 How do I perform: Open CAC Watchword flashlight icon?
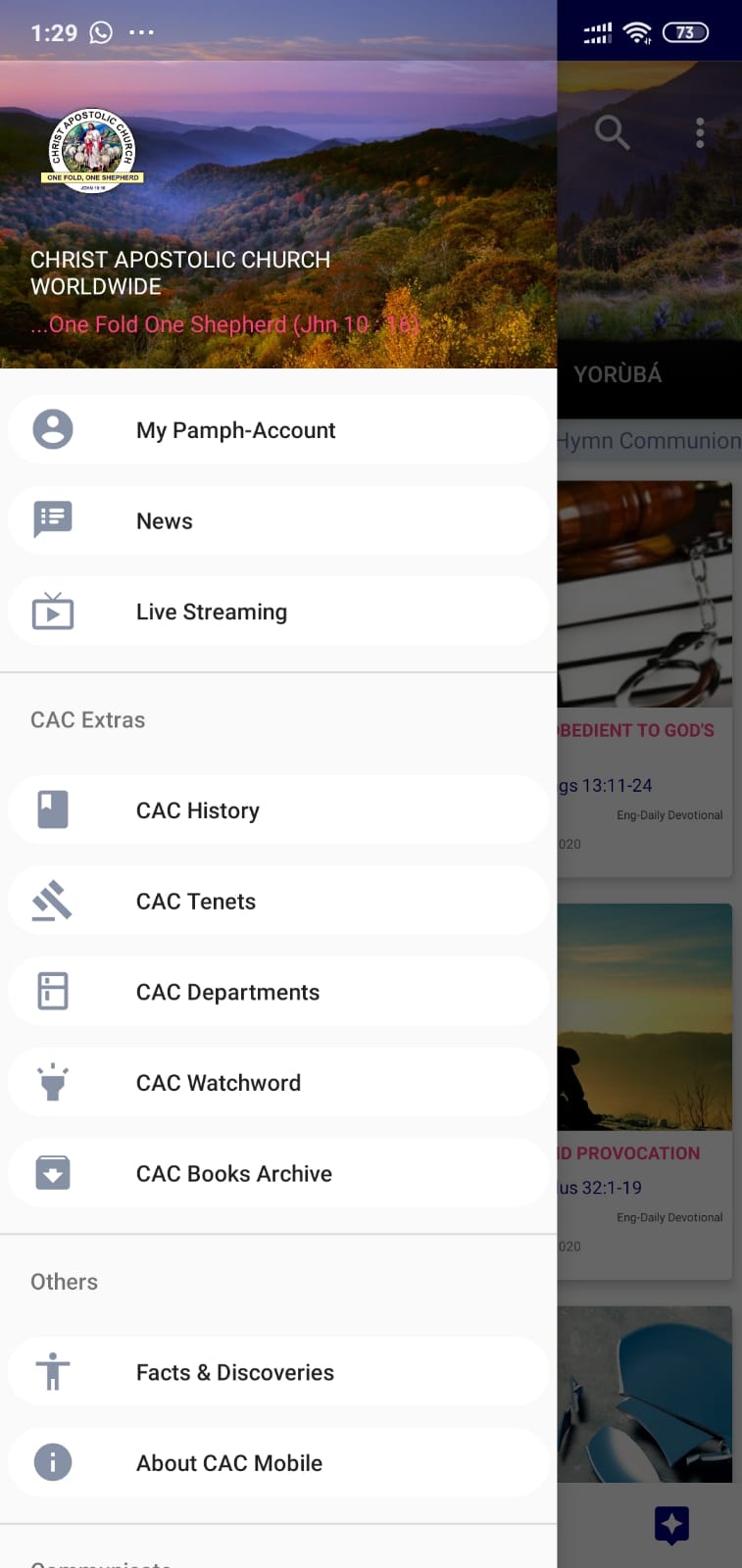[x=51, y=1082]
